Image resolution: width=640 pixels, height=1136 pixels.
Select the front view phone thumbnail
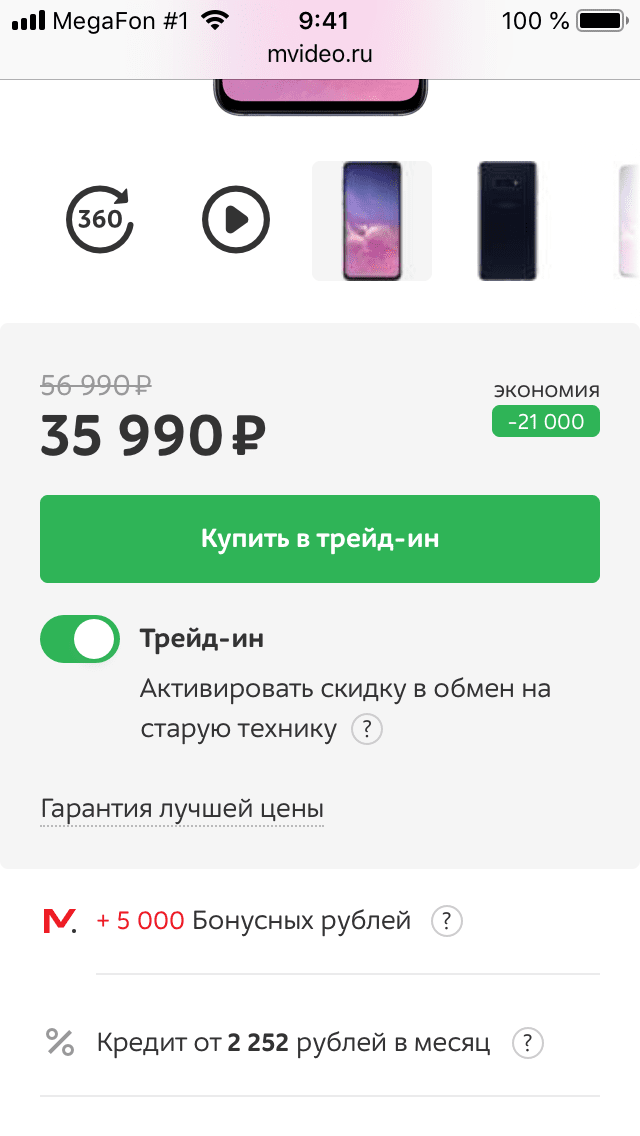point(372,220)
